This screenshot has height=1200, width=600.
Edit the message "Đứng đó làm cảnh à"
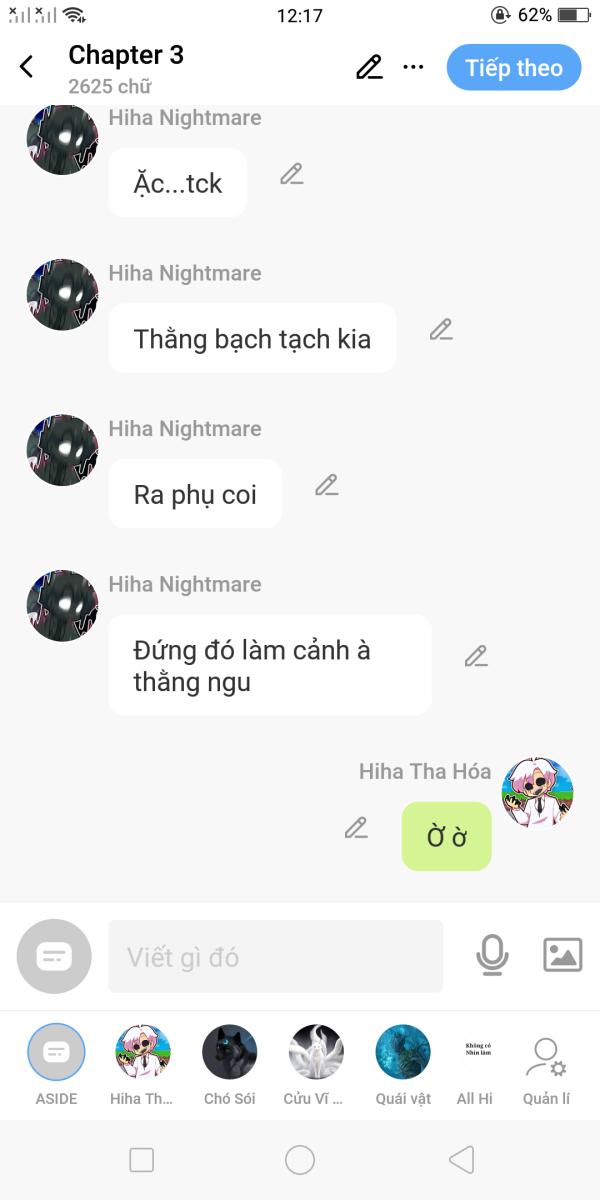point(476,656)
